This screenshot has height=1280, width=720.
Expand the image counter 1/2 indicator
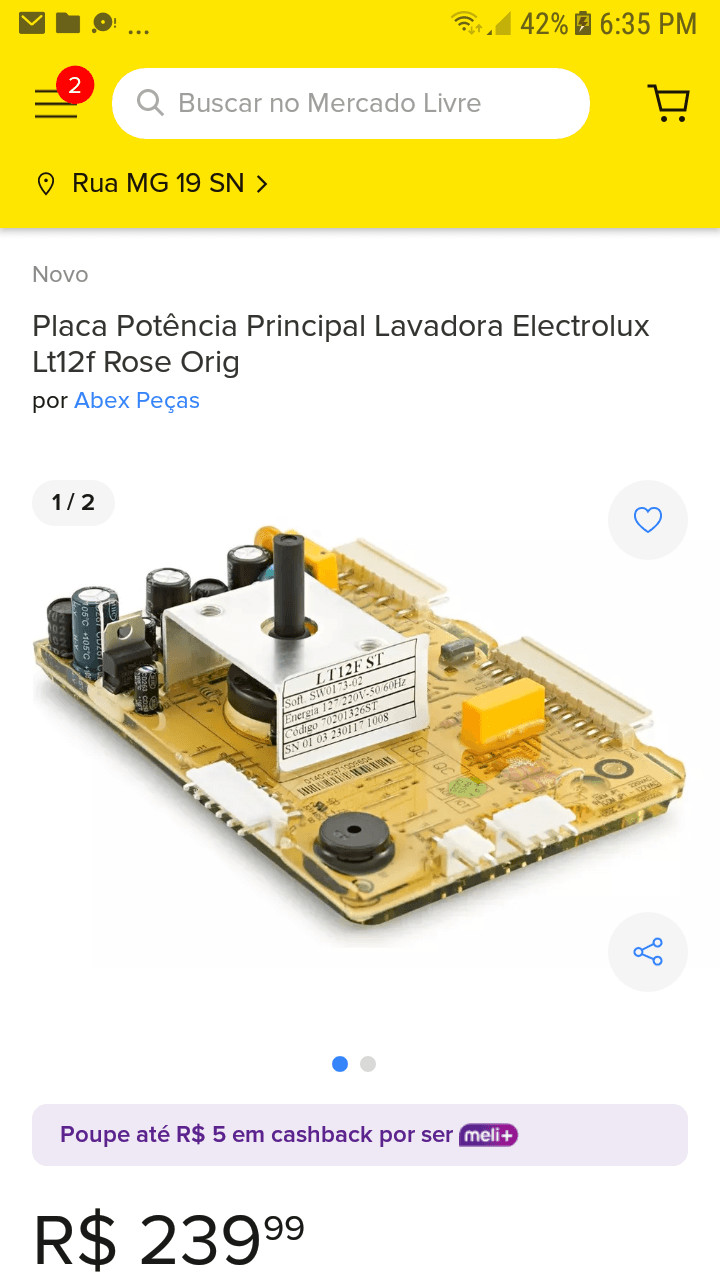pyautogui.click(x=73, y=503)
